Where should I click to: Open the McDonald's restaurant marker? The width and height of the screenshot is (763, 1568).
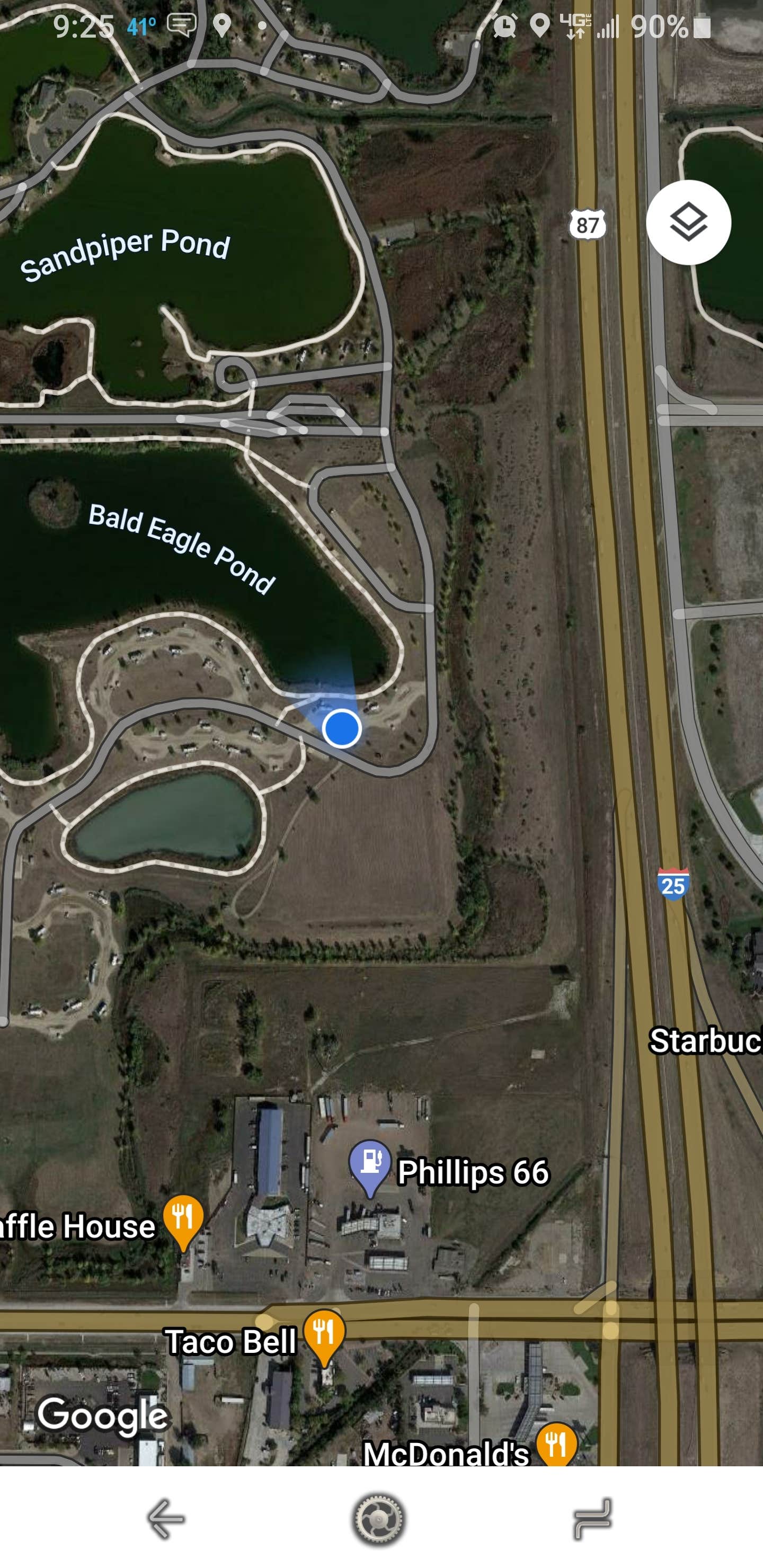[x=555, y=1444]
